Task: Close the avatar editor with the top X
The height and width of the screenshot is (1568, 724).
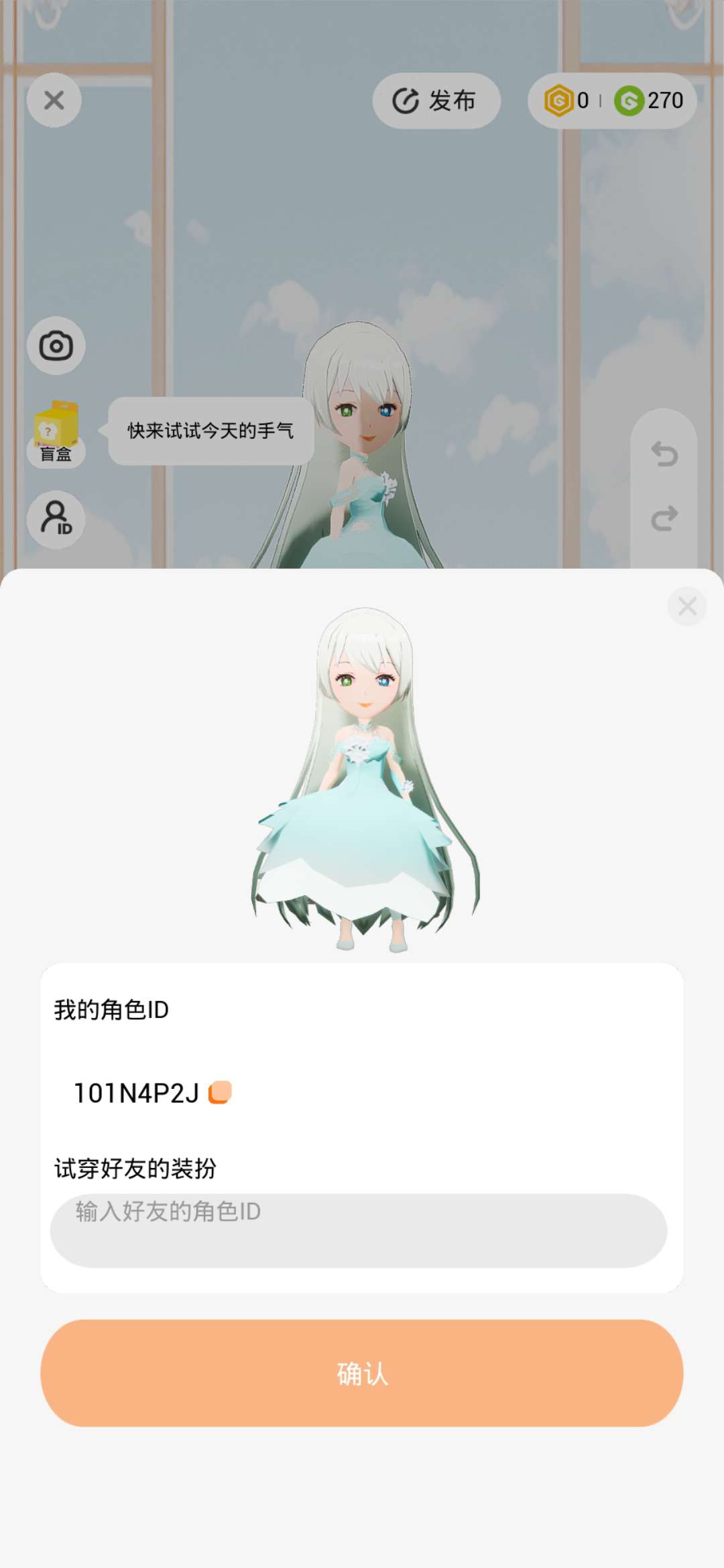Action: [x=54, y=101]
